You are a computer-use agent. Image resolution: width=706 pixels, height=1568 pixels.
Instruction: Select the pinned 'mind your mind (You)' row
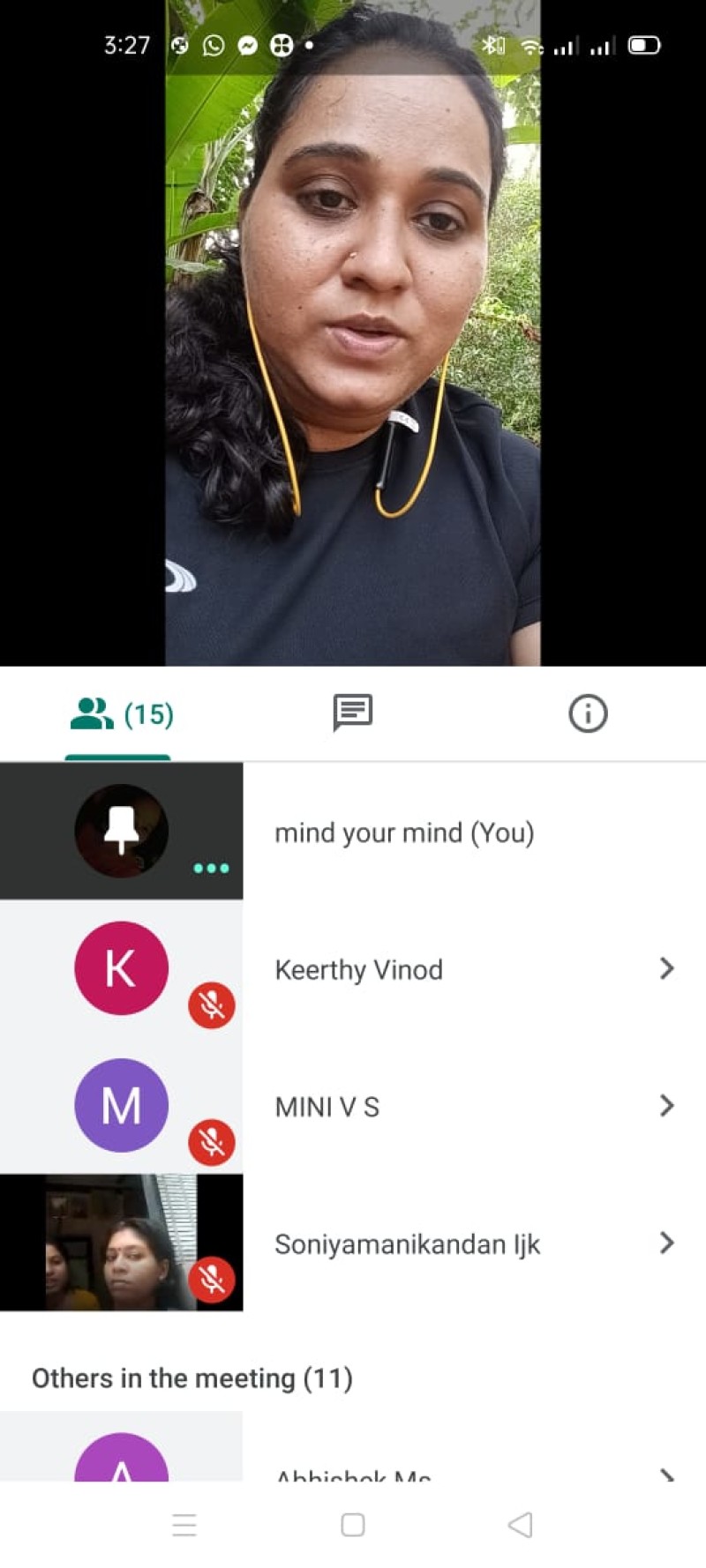click(x=403, y=833)
